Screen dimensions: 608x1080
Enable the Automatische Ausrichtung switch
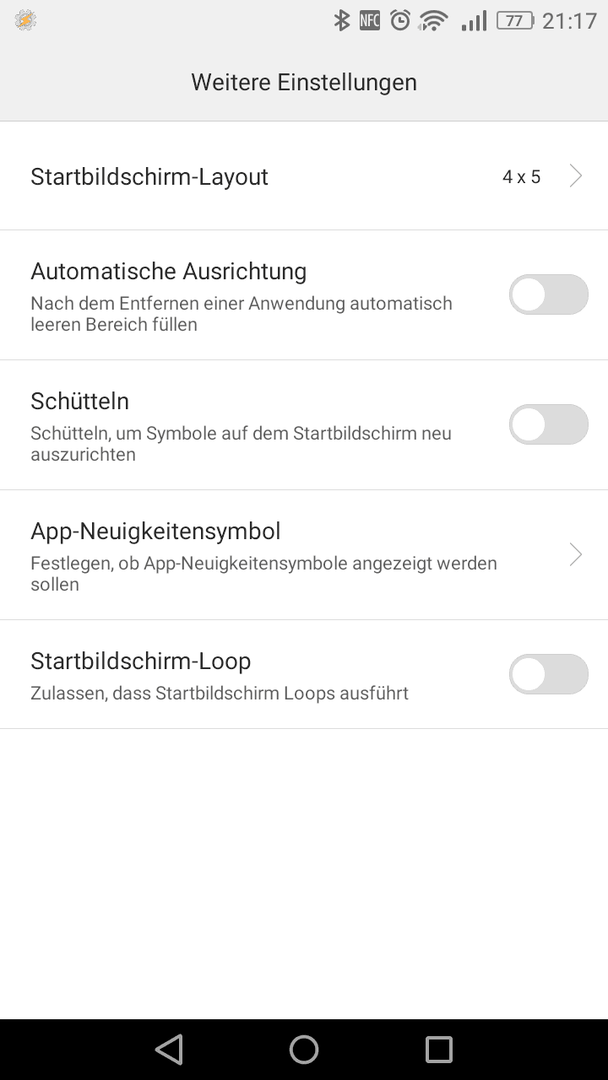[x=548, y=295]
